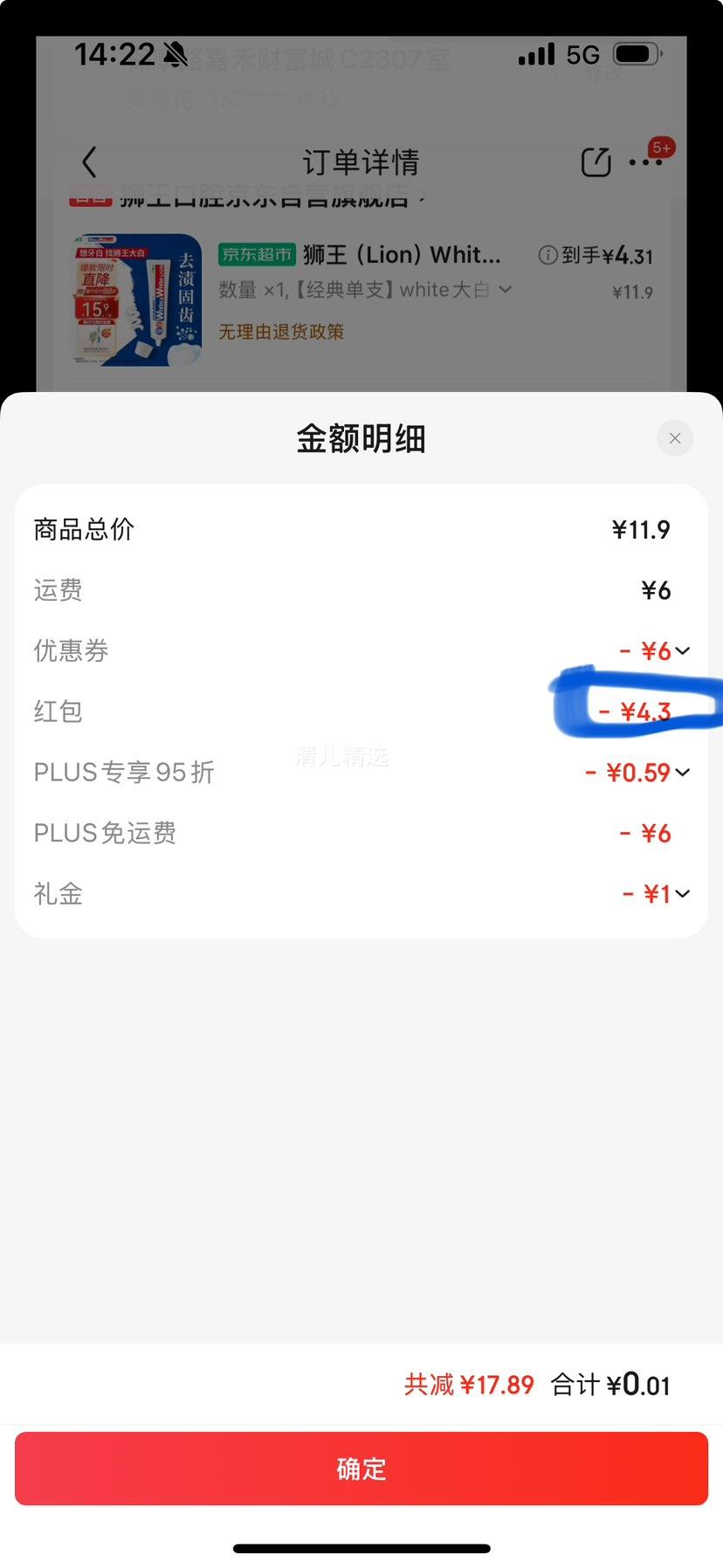Tap the back arrow on 订单详情
Image resolution: width=723 pixels, height=1568 pixels.
click(x=87, y=162)
